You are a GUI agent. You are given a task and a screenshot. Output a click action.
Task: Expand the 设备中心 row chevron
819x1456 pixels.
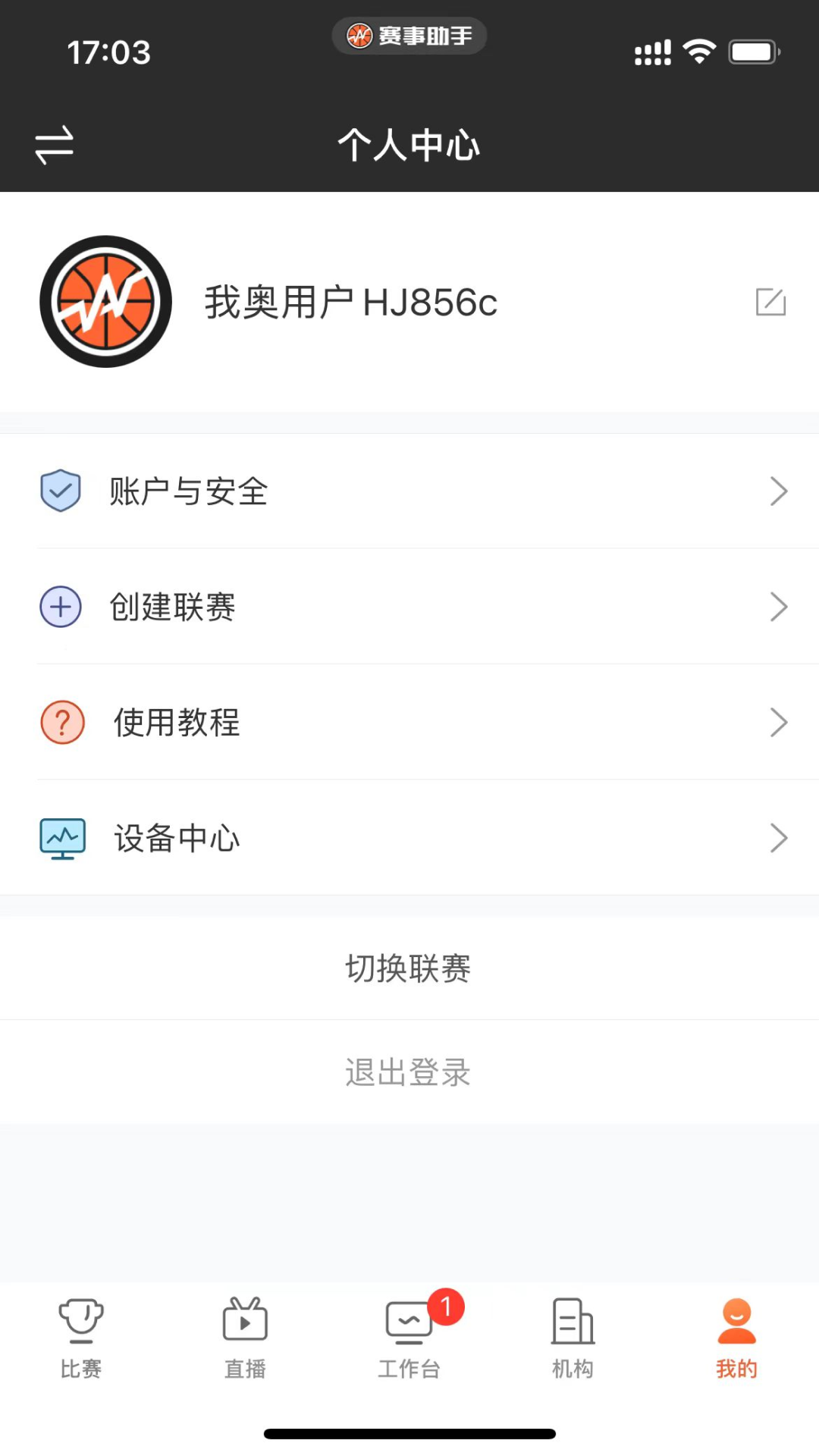(780, 838)
